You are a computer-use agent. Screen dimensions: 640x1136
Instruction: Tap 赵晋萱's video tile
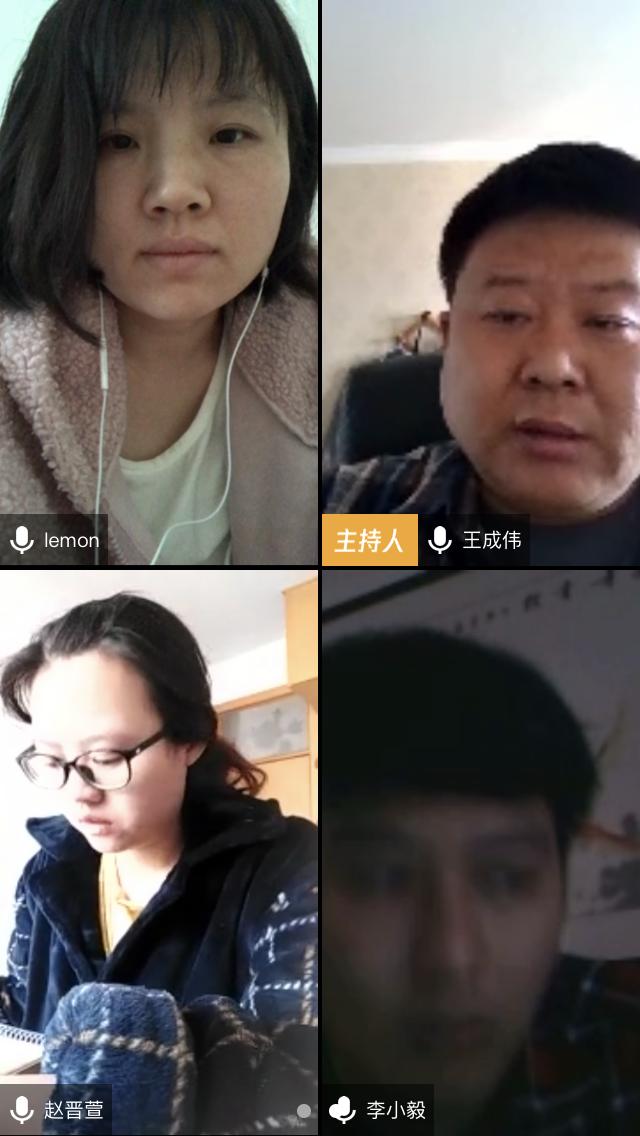coord(158,850)
